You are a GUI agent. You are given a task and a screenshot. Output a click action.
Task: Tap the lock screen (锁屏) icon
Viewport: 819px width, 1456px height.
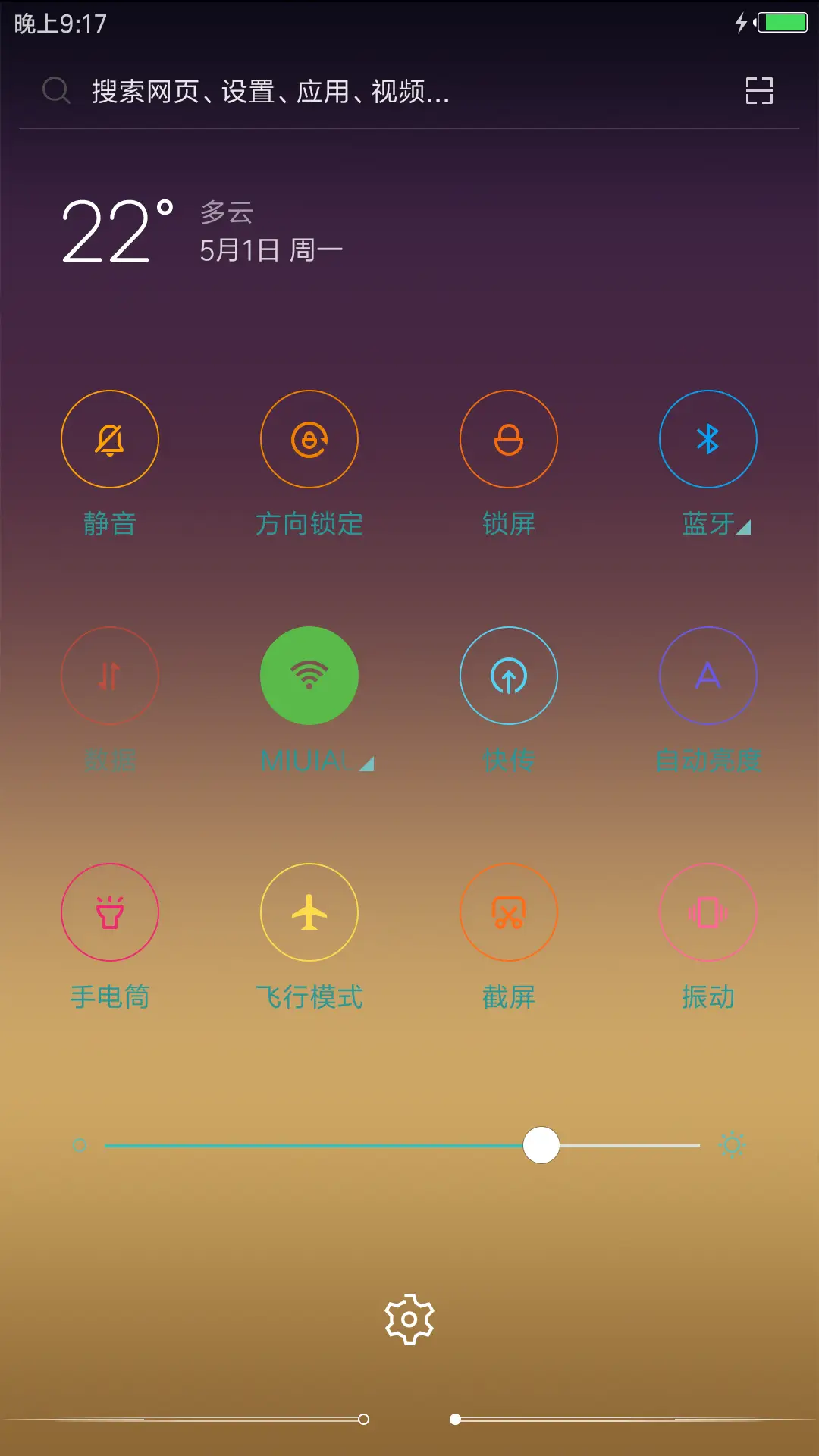[509, 438]
